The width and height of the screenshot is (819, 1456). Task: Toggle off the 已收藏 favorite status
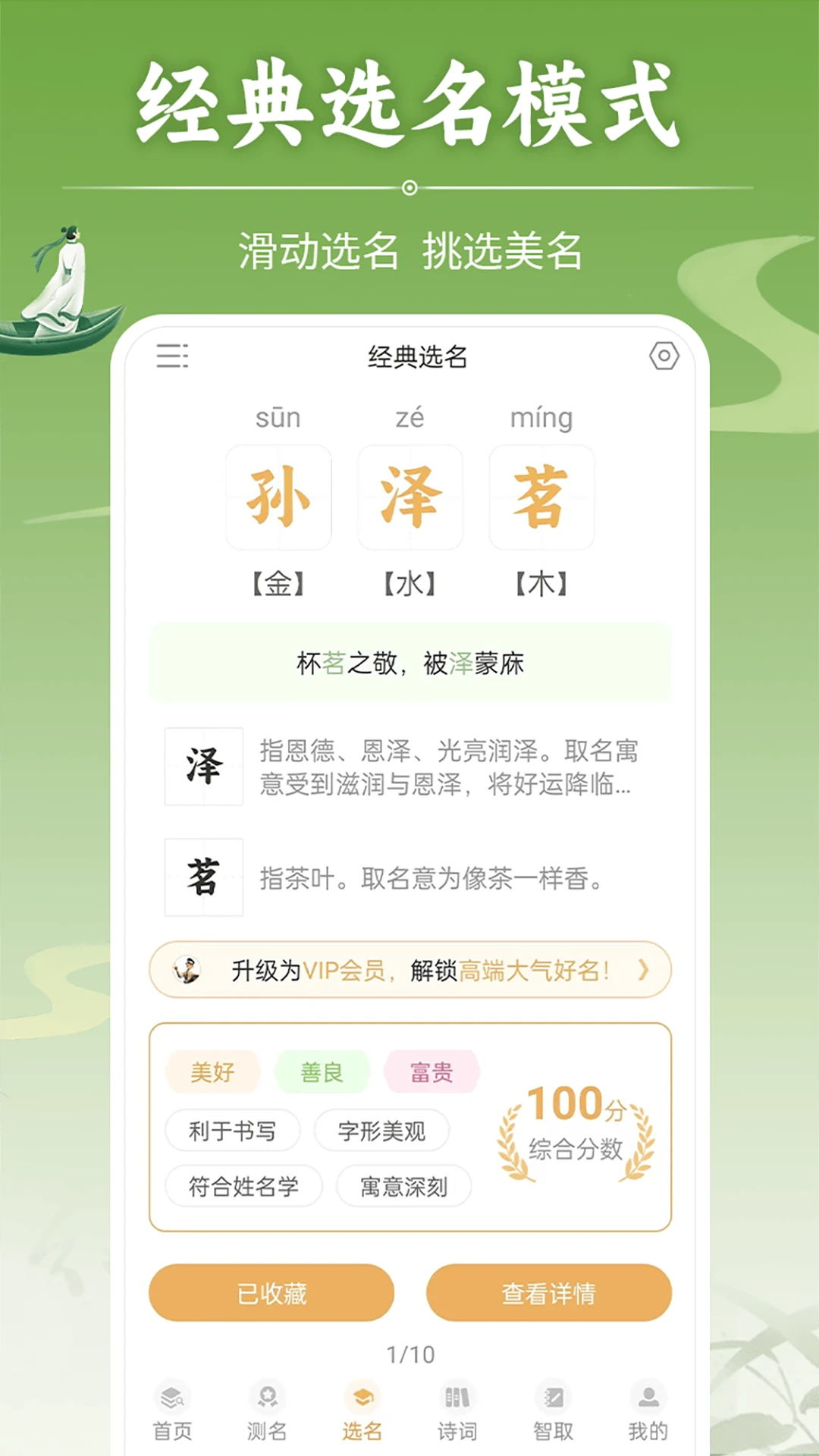(271, 1293)
